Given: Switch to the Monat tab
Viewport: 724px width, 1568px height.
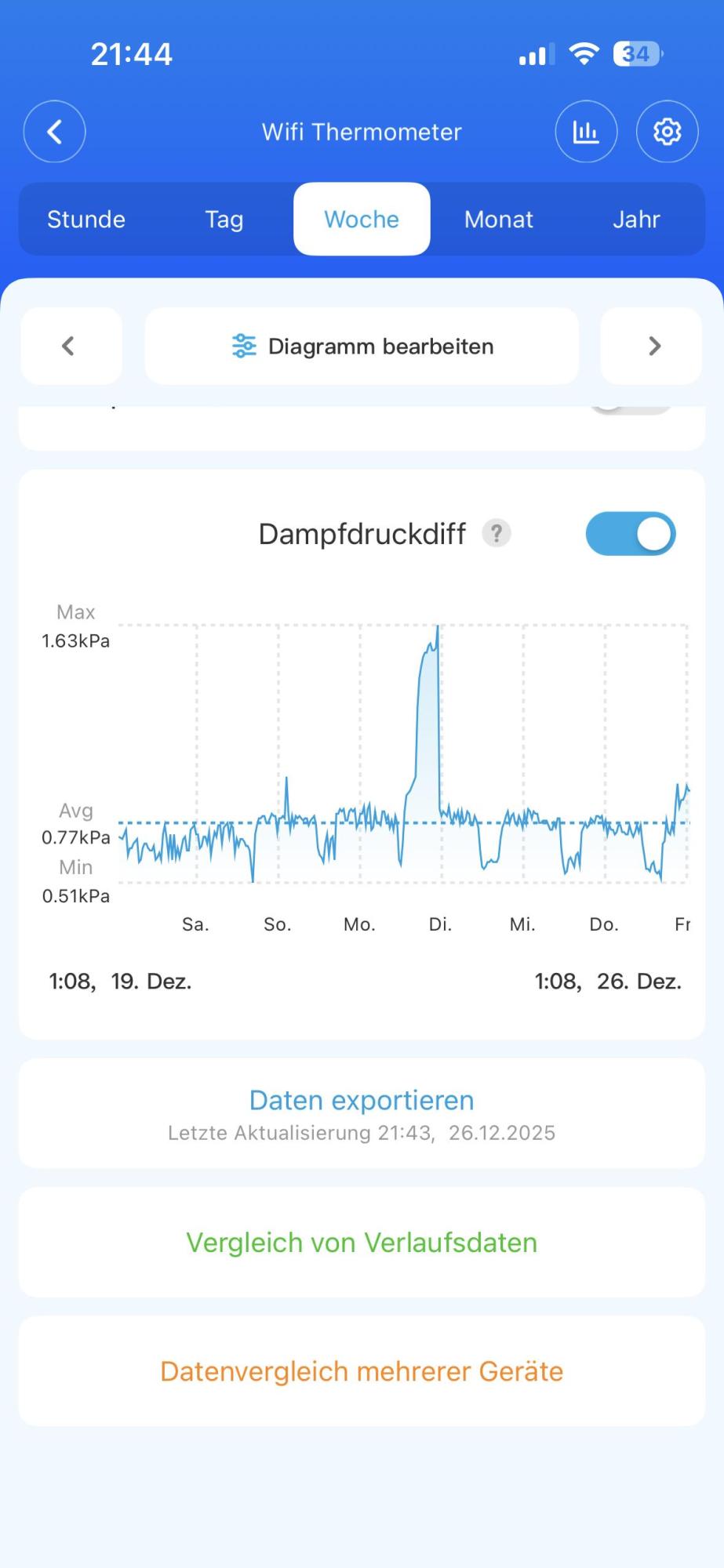Looking at the screenshot, I should pyautogui.click(x=499, y=220).
